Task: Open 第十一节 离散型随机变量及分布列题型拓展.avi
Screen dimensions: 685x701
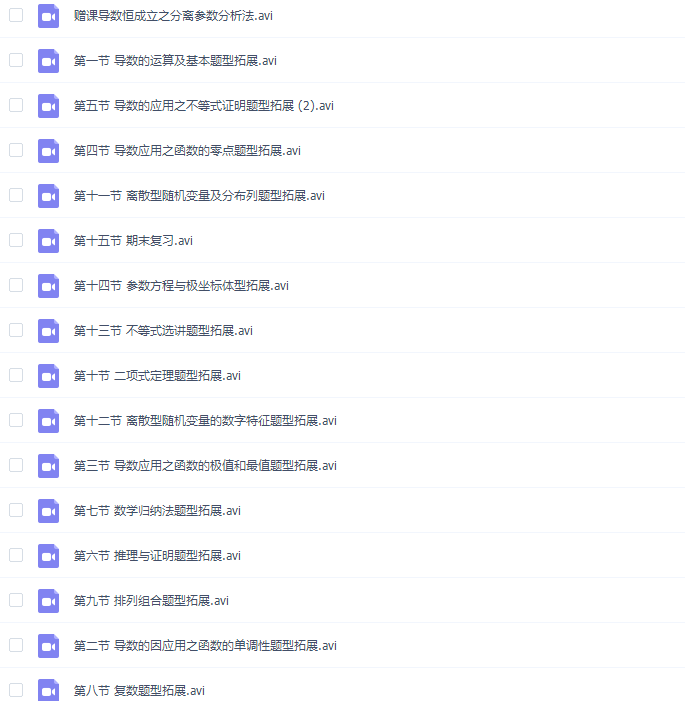Action: 199,196
